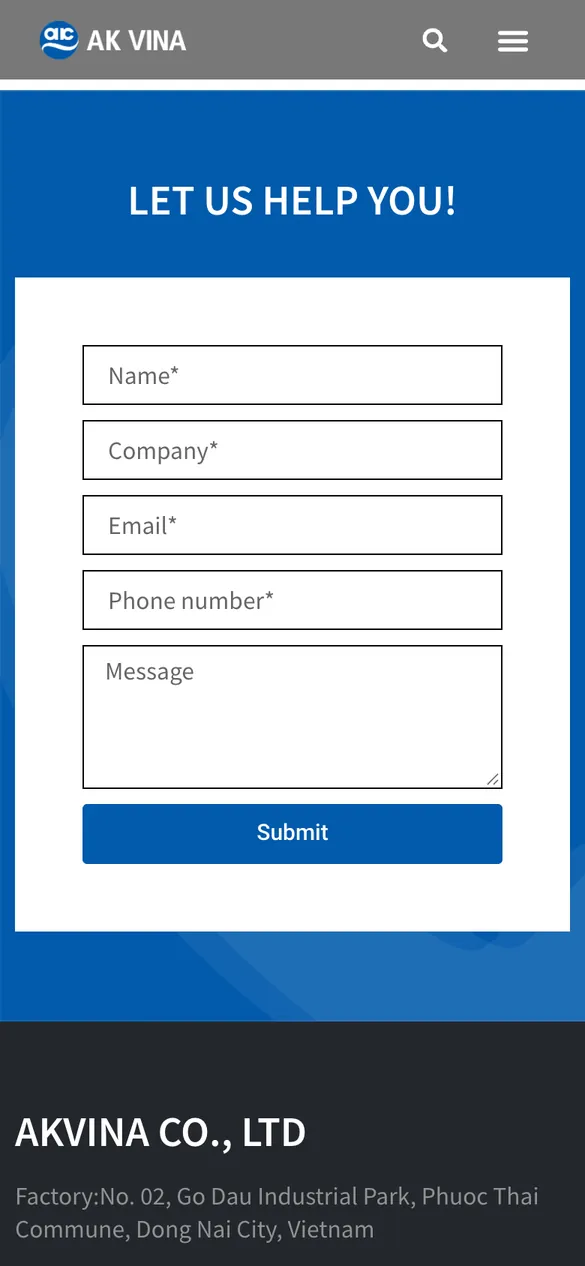This screenshot has height=1266, width=585.
Task: Open the search icon in the header
Action: click(x=434, y=40)
